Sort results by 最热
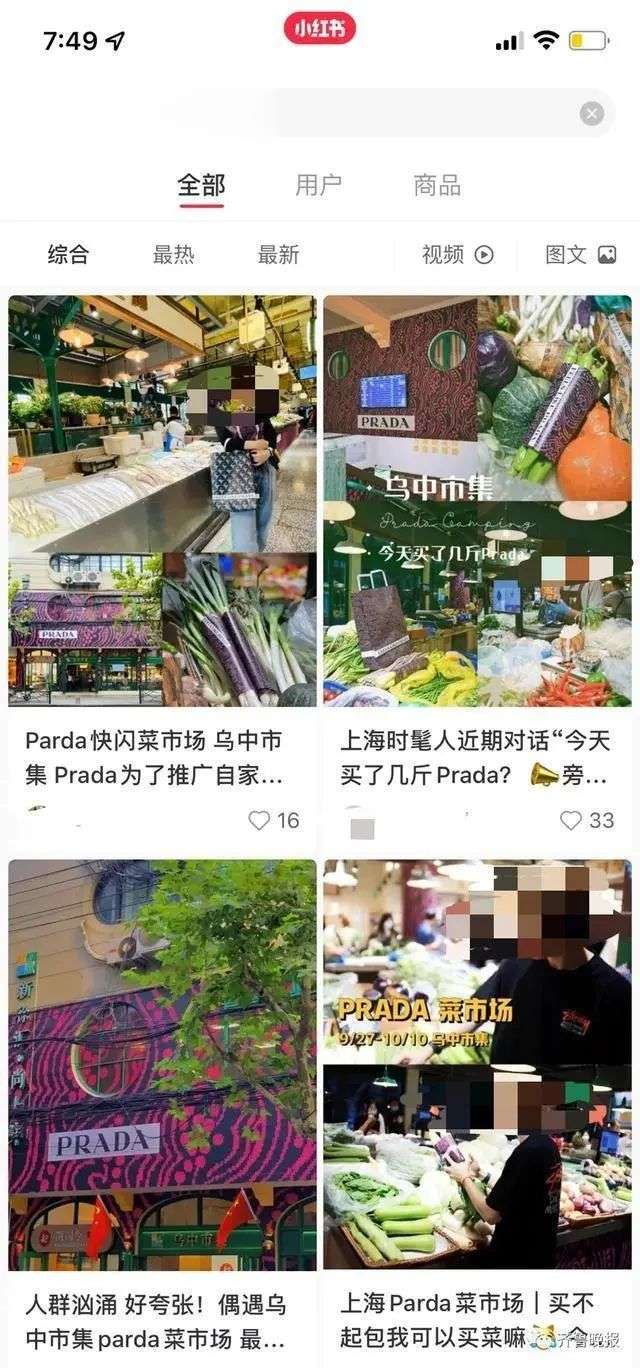The height and width of the screenshot is (1368, 640). tap(173, 254)
